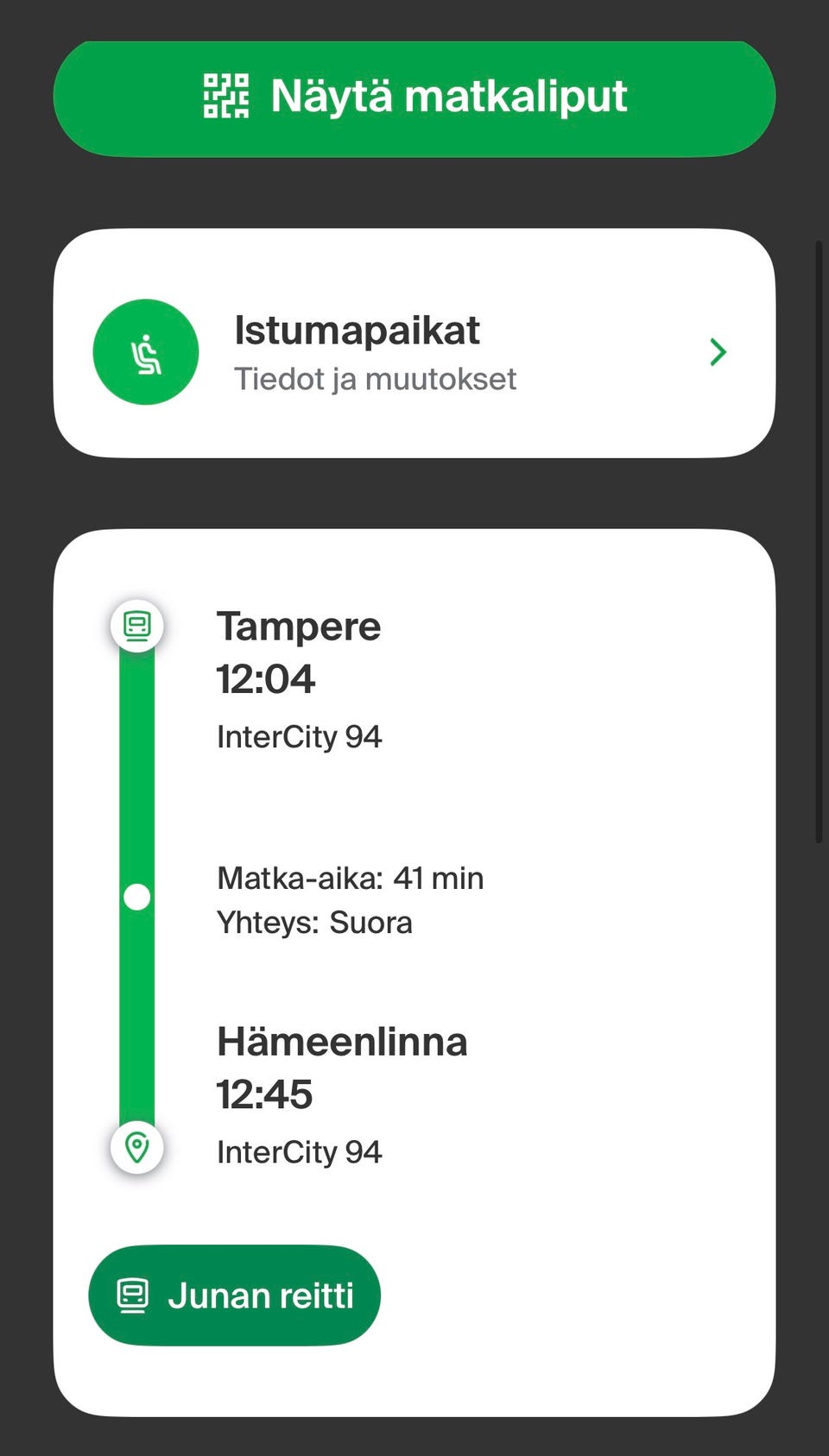829x1456 pixels.
Task: Open Istumapaikat seat details and changes
Action: tap(414, 343)
